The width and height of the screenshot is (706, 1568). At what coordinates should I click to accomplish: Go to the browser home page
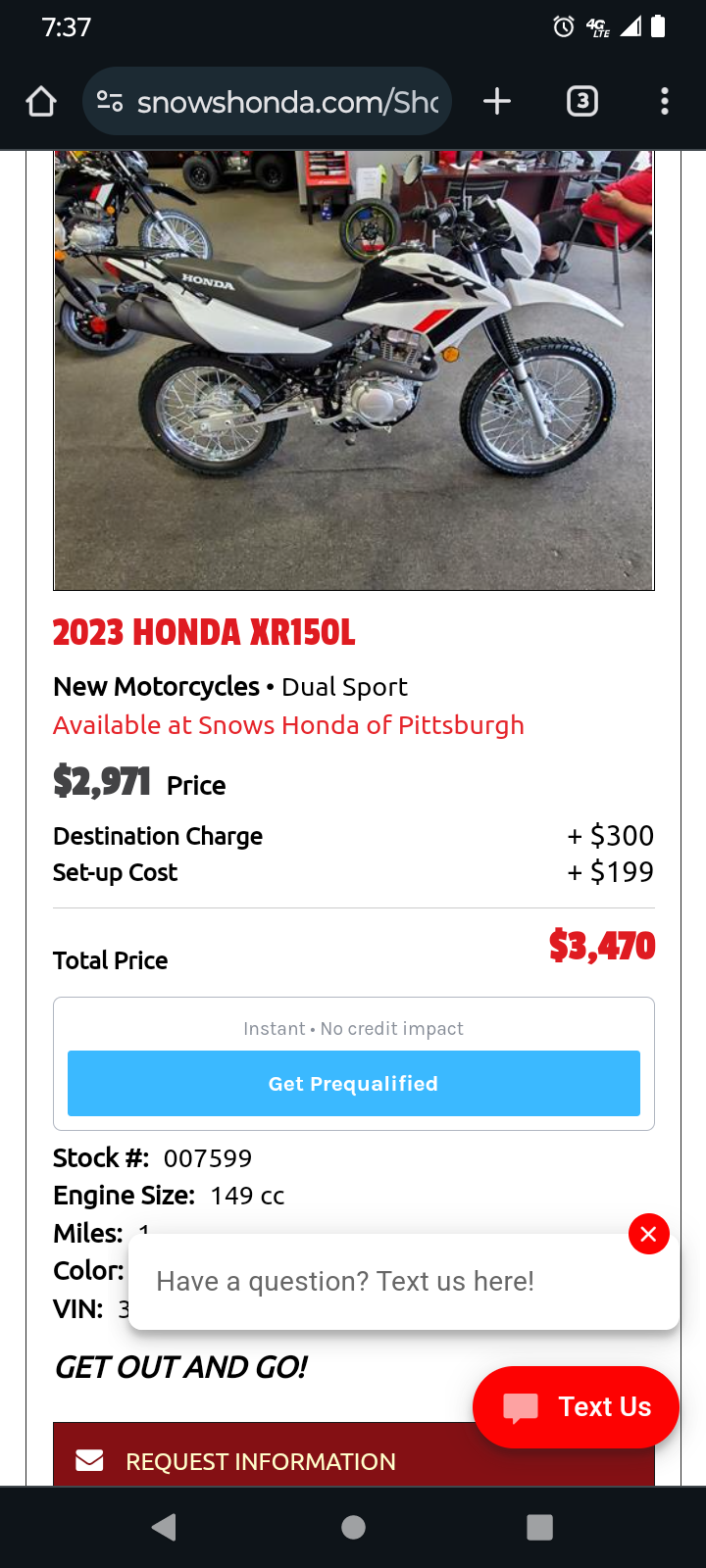pyautogui.click(x=41, y=101)
